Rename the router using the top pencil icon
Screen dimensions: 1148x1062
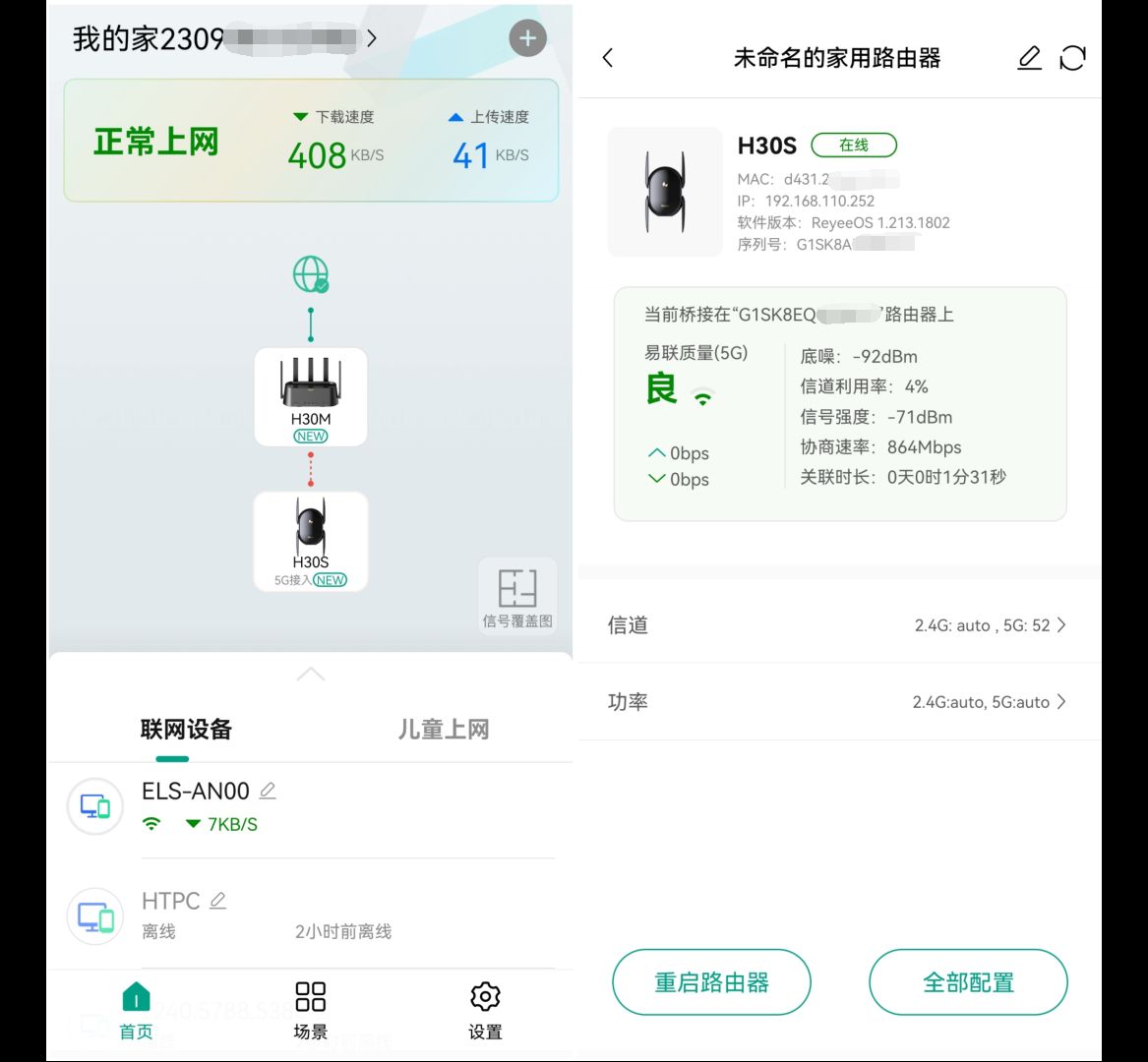1029,58
